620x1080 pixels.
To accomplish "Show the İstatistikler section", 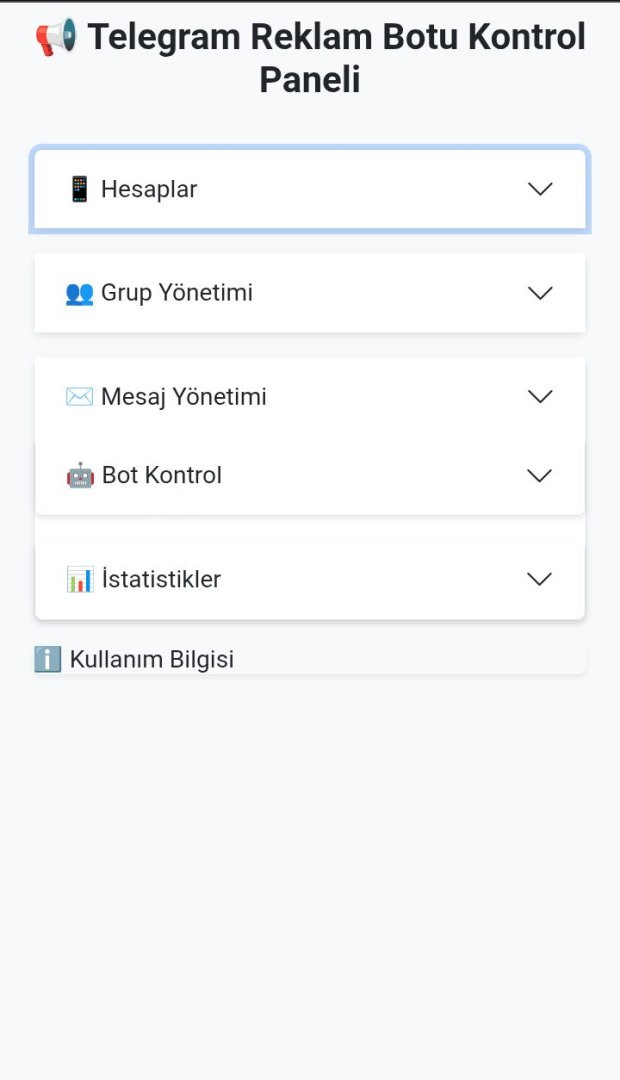I will 310,579.
